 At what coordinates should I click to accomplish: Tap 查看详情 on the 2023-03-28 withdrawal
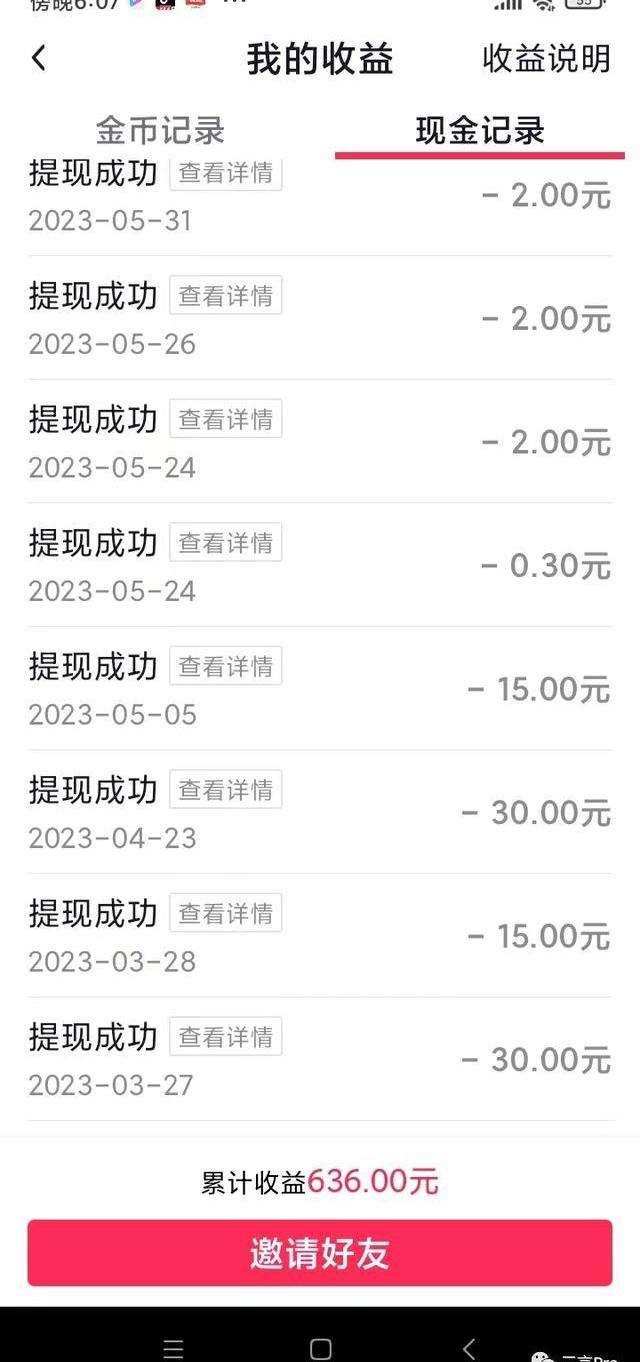(225, 913)
